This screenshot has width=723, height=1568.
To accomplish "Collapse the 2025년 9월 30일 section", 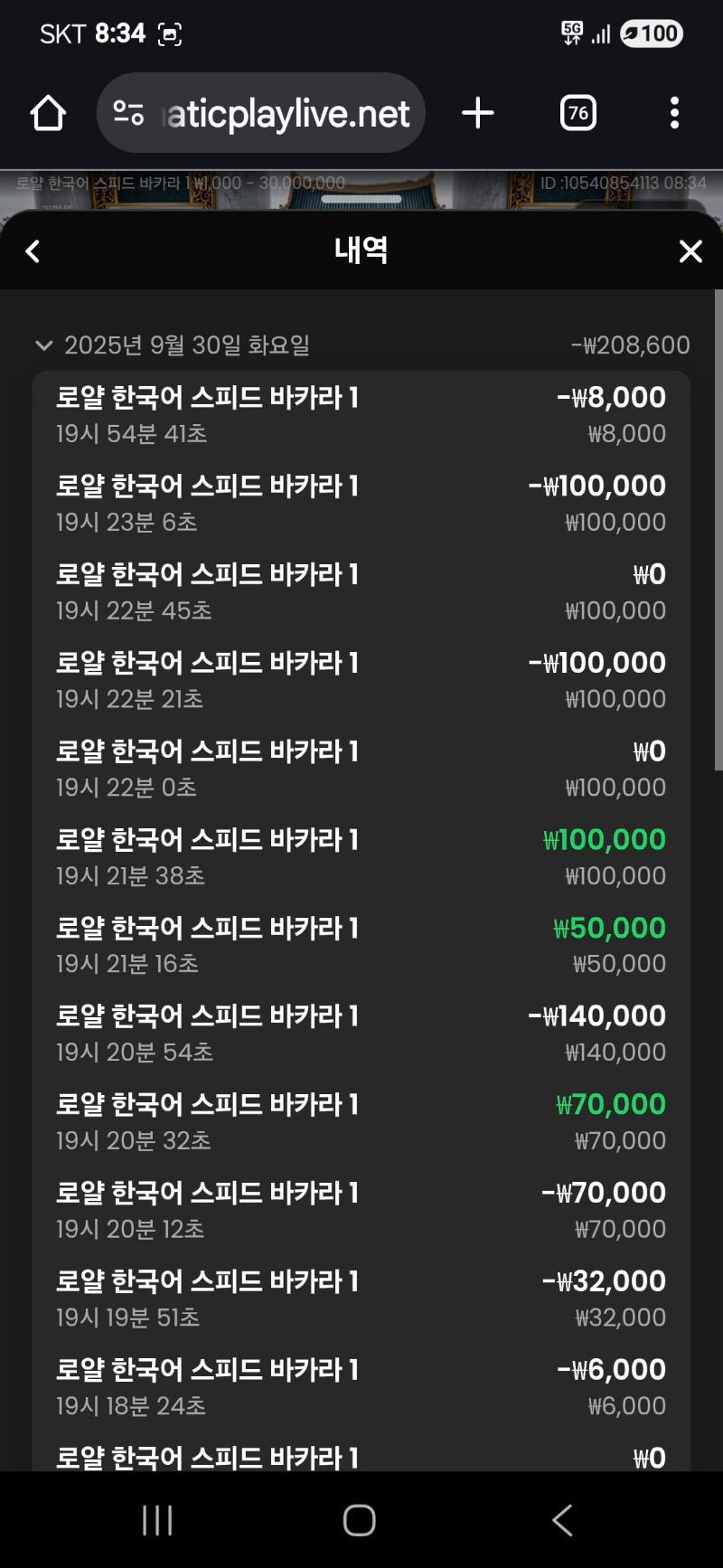I will click(x=43, y=345).
